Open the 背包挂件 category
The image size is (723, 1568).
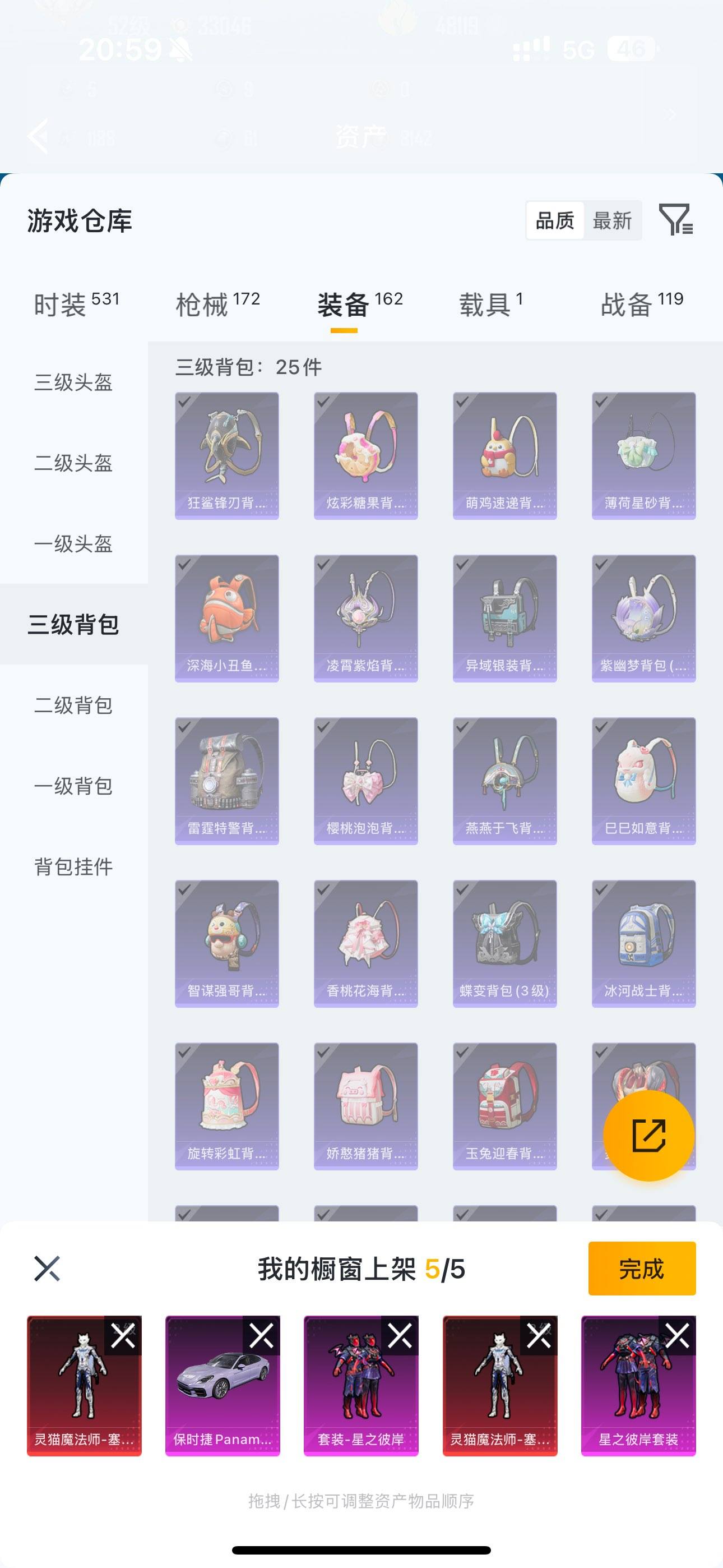pyautogui.click(x=73, y=866)
